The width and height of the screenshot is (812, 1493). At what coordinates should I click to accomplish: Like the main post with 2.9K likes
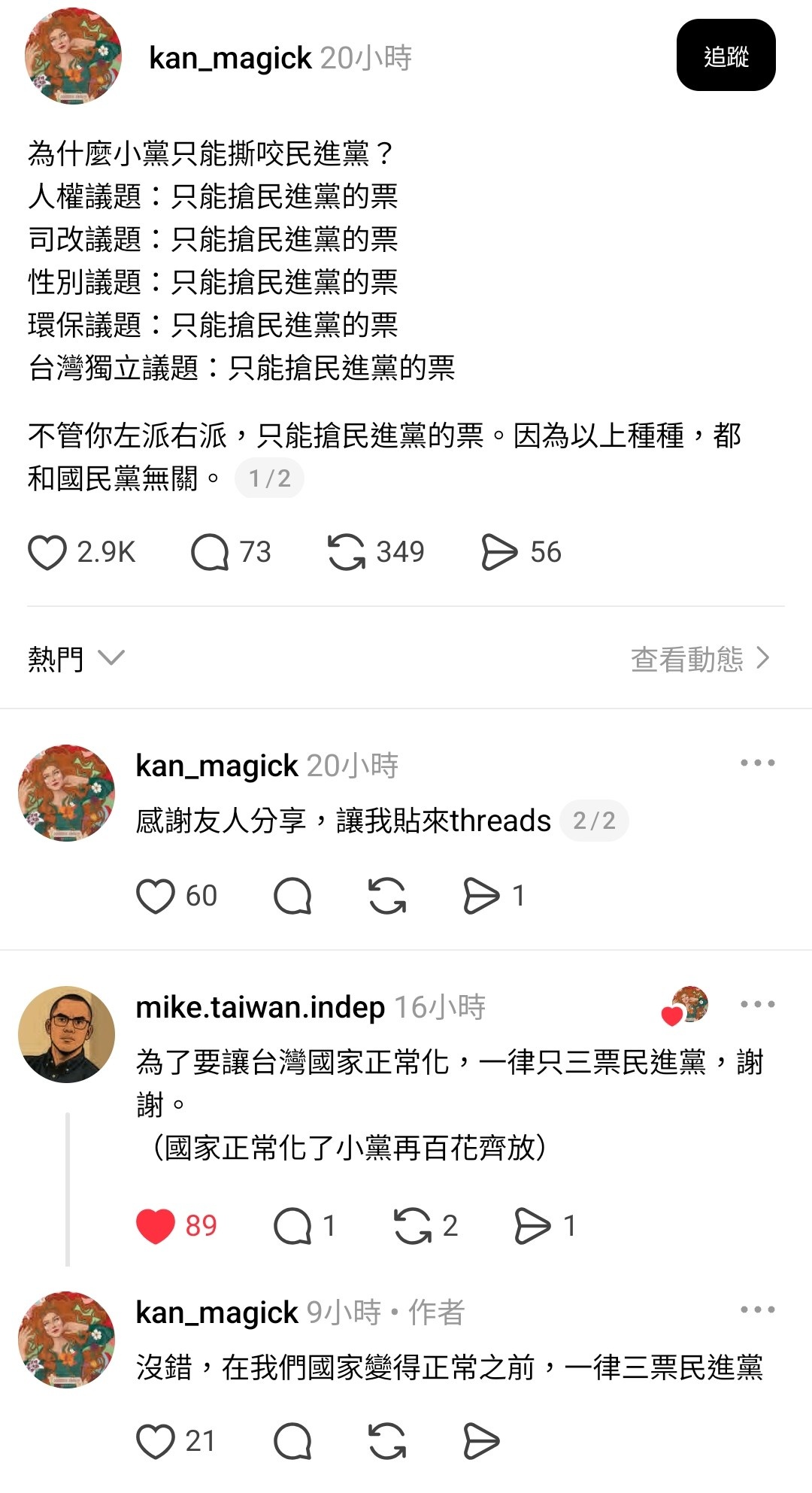47,552
